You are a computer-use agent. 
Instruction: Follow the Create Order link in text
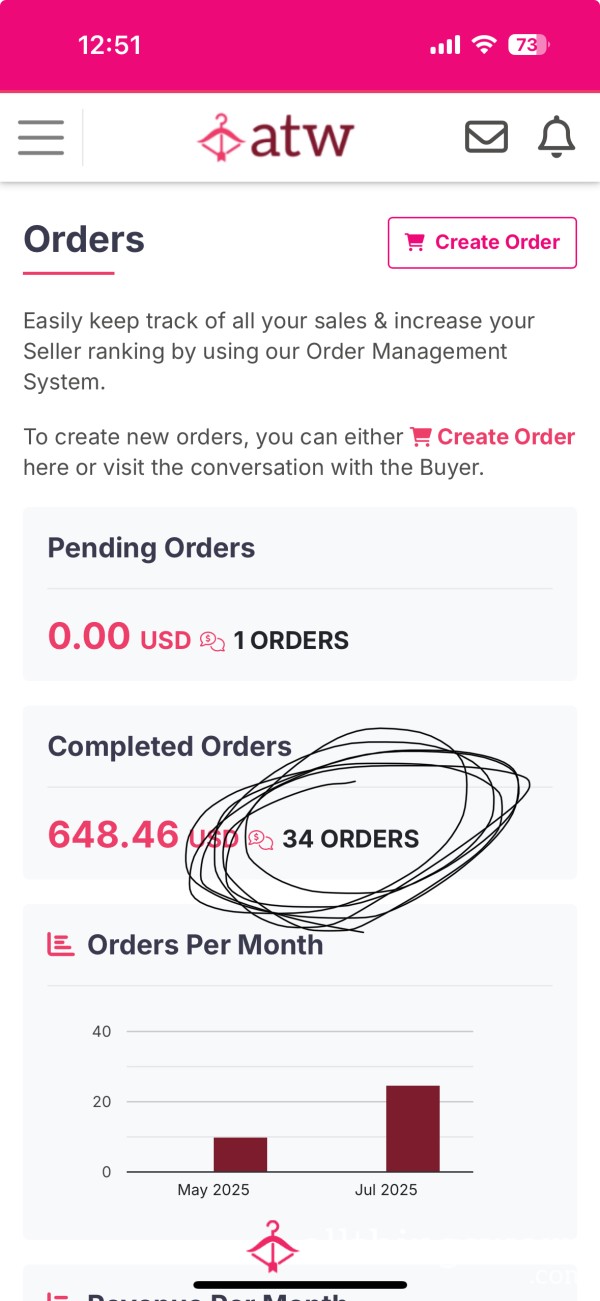click(492, 437)
